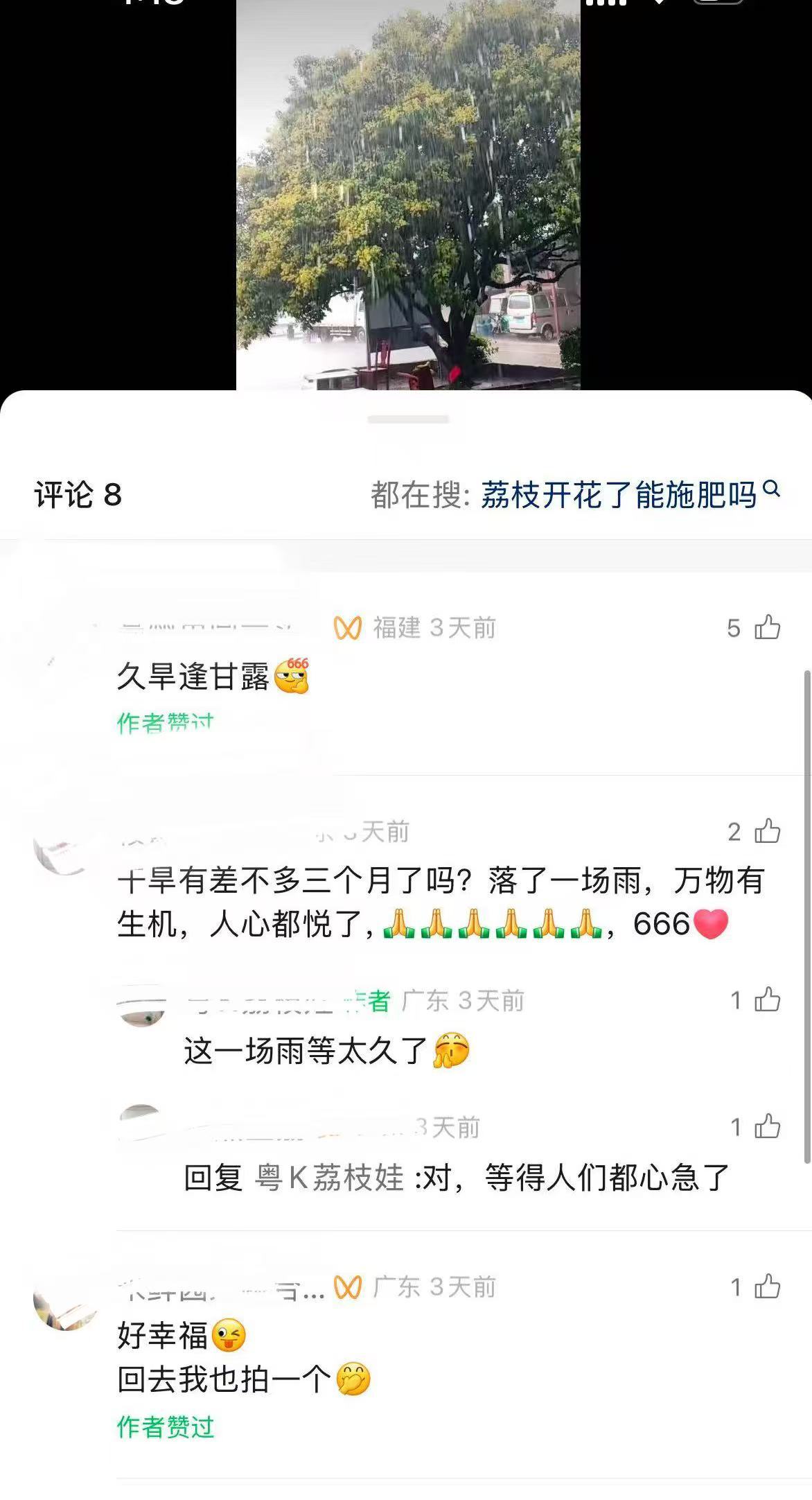Like the reply 这一场雨等太久了
Viewport: 812px width, 1500px height.
click(x=767, y=1000)
